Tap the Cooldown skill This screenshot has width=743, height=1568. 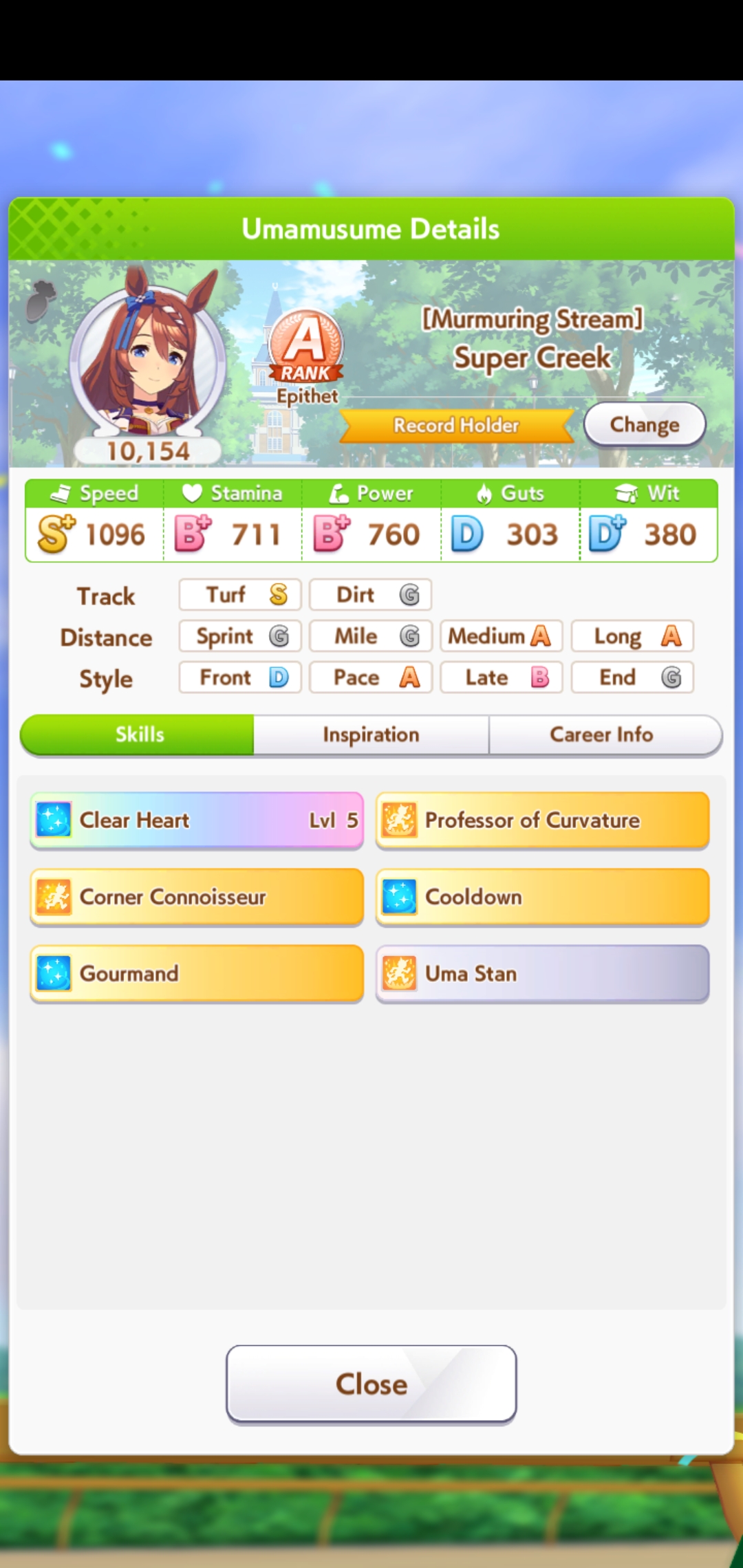[x=542, y=897]
